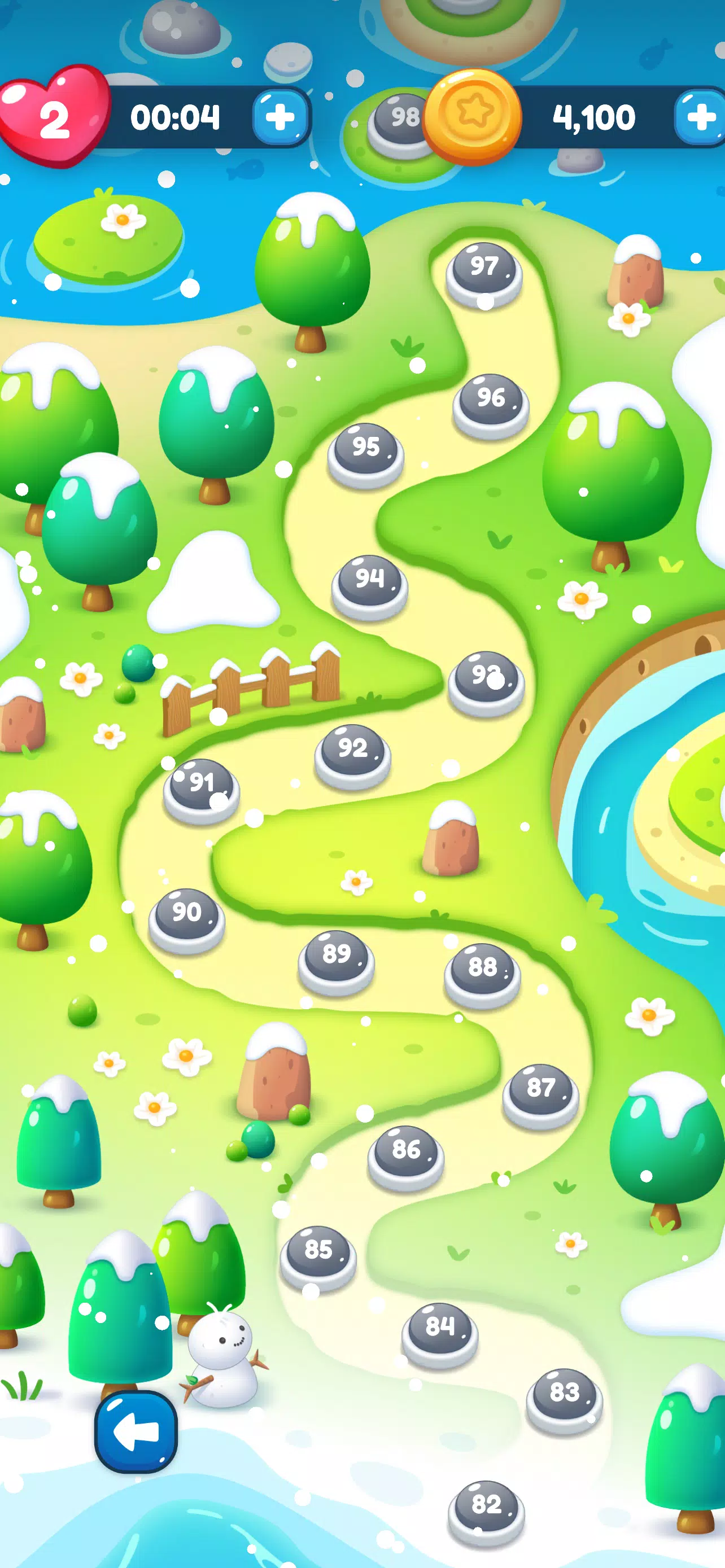The height and width of the screenshot is (1568, 725).
Task: Choose level 95 on the path
Action: coord(366,451)
